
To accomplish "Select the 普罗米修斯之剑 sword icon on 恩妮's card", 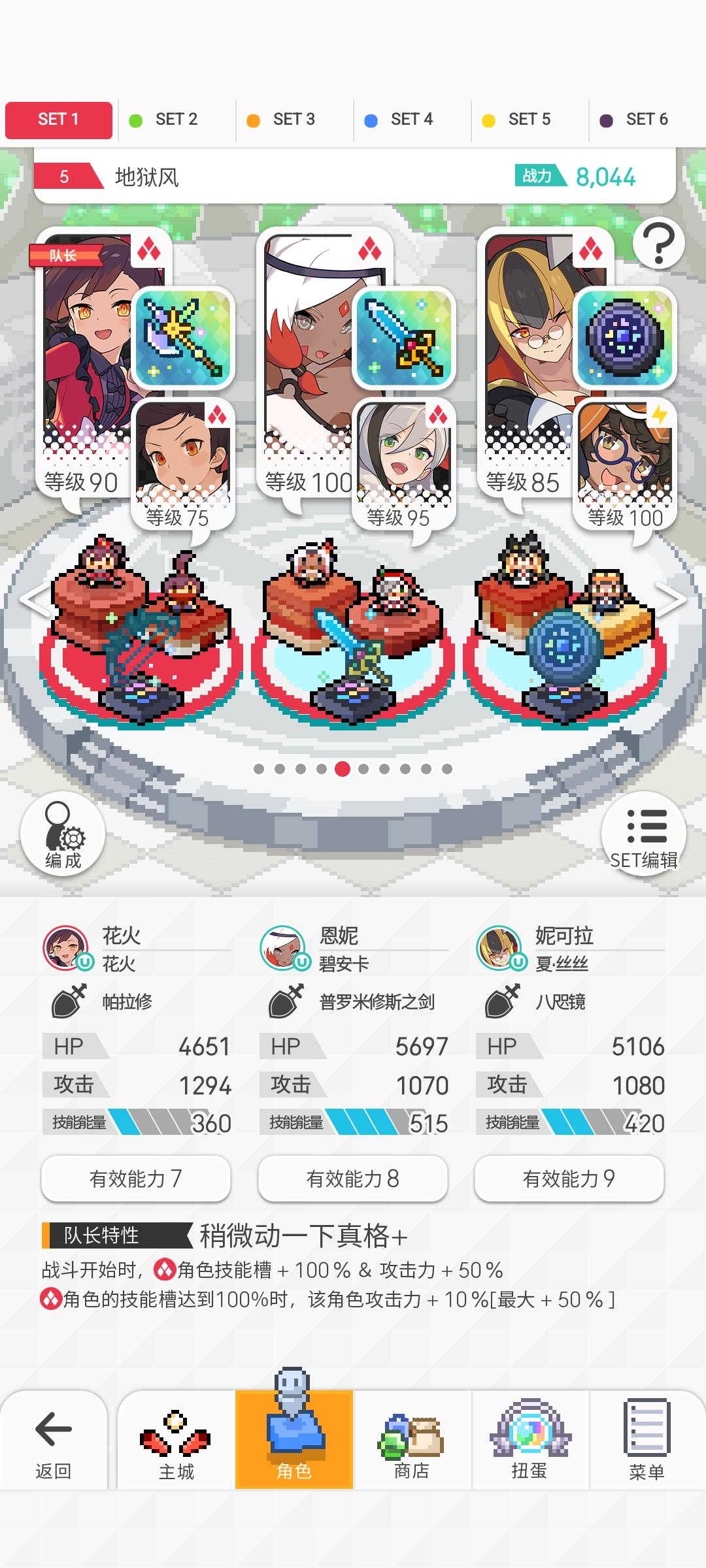I will (x=403, y=340).
